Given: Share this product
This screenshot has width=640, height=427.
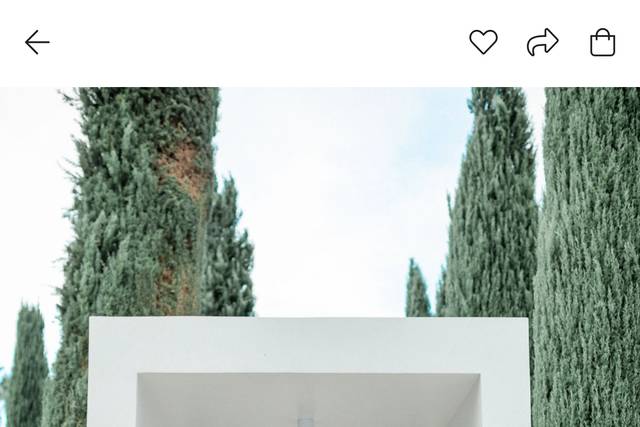Looking at the screenshot, I should coord(542,42).
